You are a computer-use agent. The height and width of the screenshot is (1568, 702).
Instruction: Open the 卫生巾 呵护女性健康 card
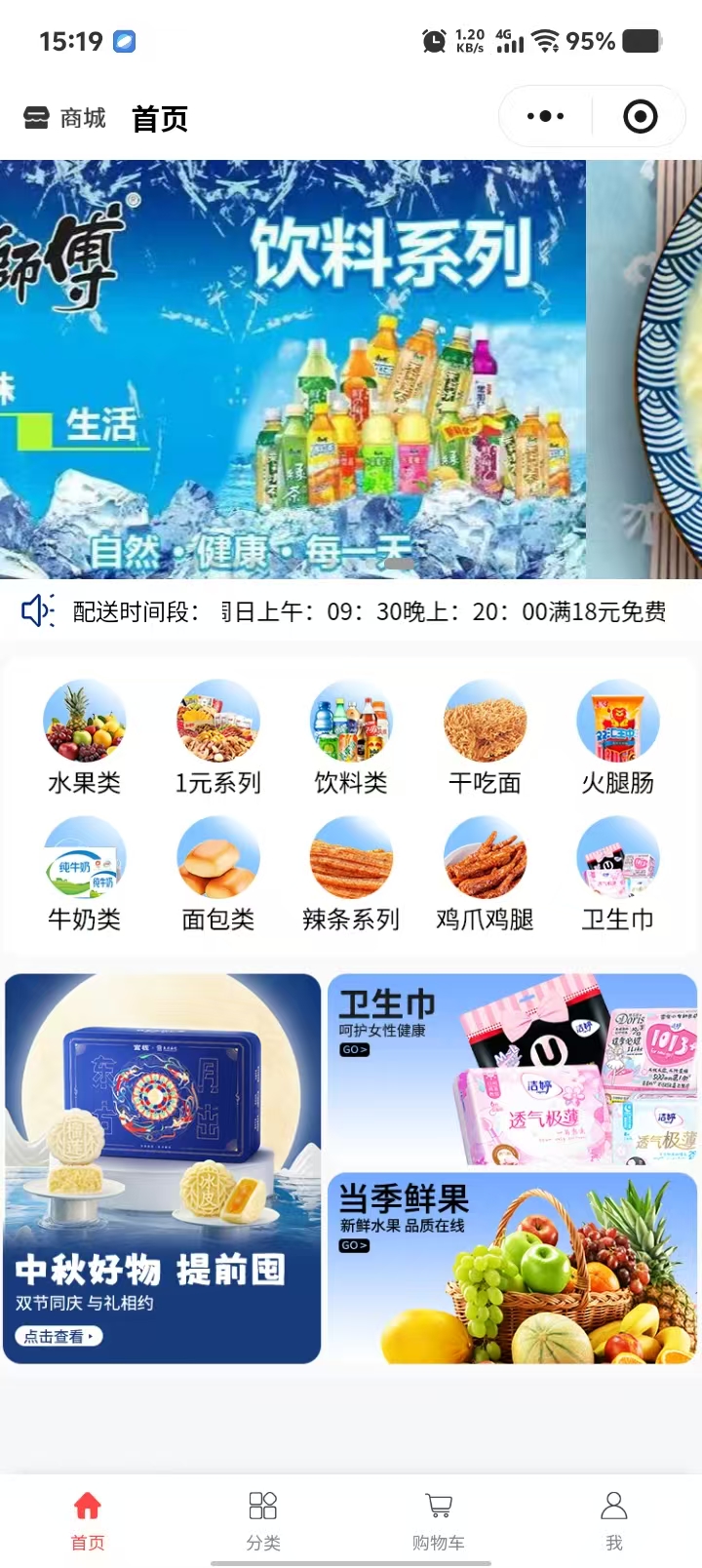coord(512,1069)
